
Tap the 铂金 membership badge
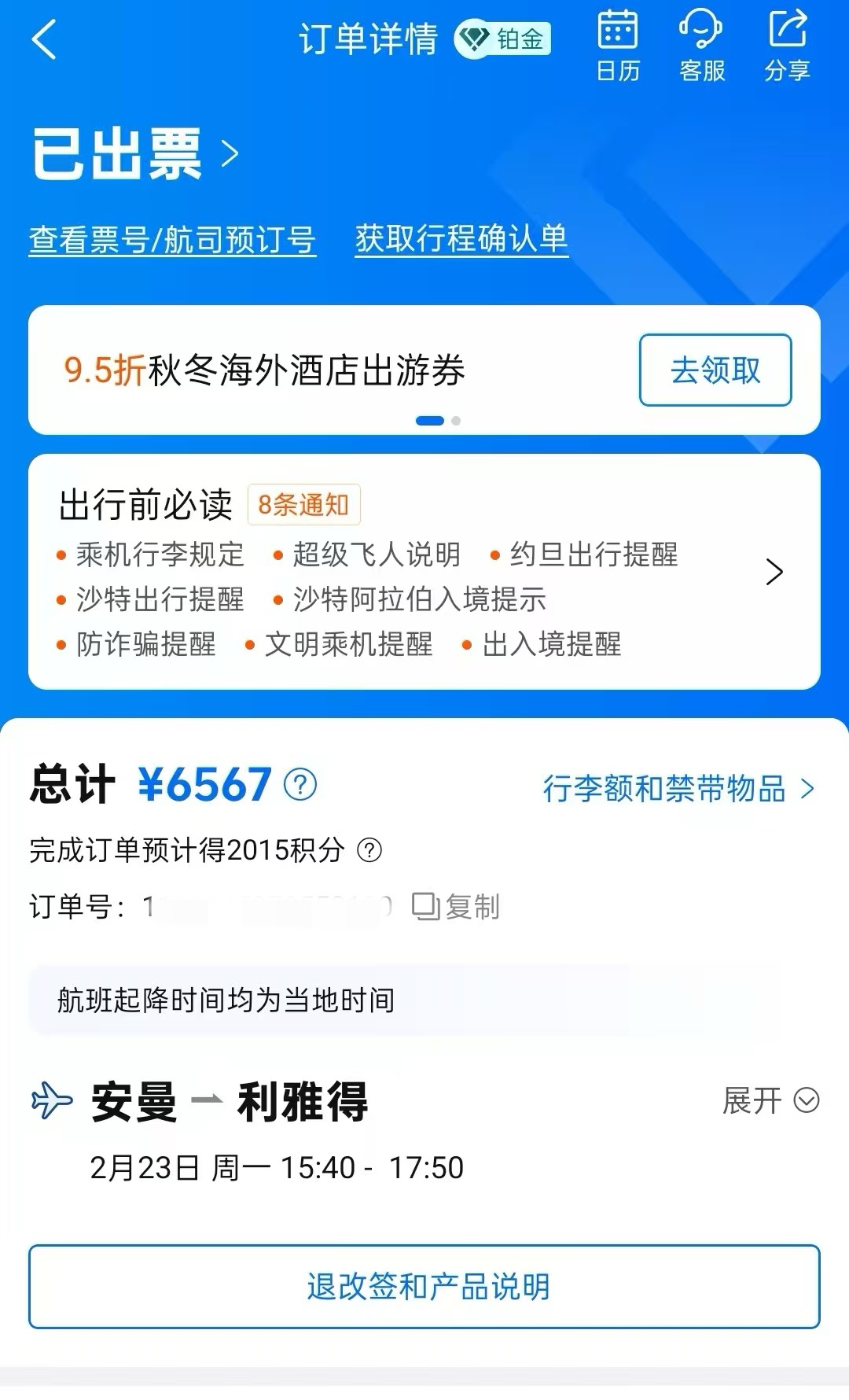[503, 39]
